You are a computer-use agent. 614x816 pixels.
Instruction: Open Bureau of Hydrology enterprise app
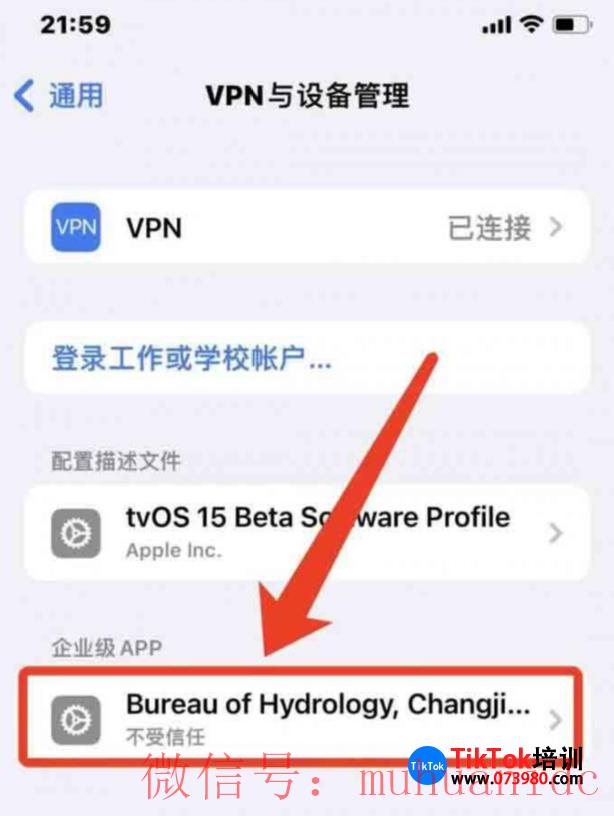[306, 717]
